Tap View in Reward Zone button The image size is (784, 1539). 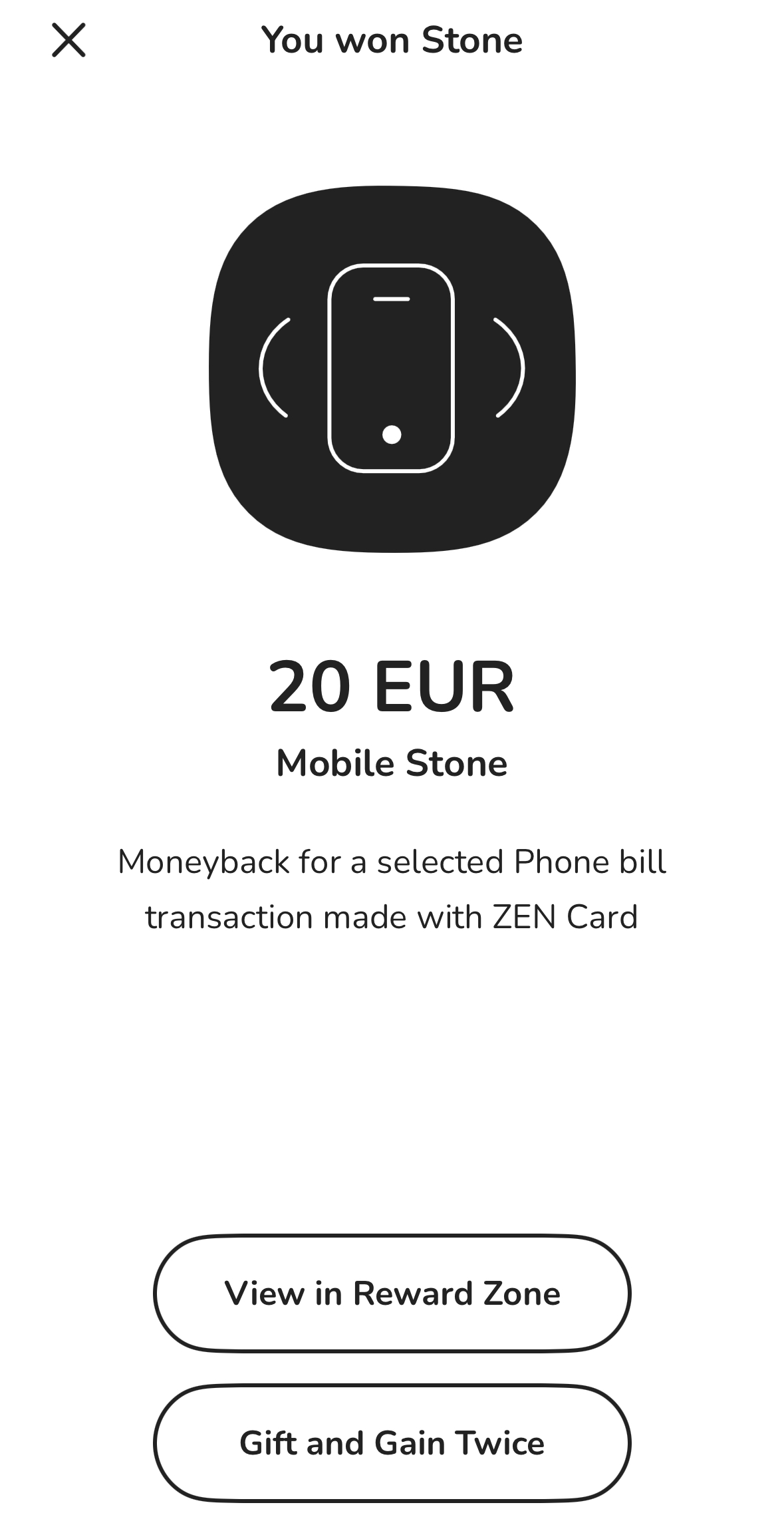[x=392, y=1293]
